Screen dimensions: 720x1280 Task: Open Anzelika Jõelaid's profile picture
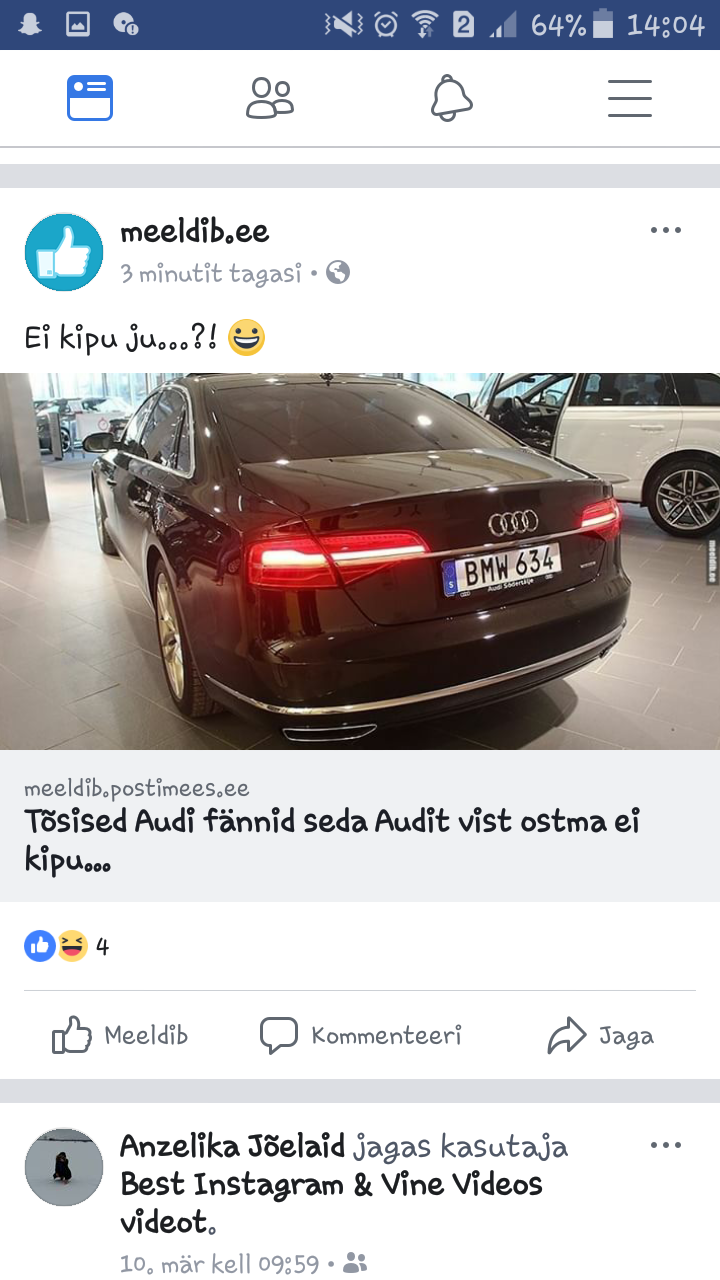tap(64, 1167)
